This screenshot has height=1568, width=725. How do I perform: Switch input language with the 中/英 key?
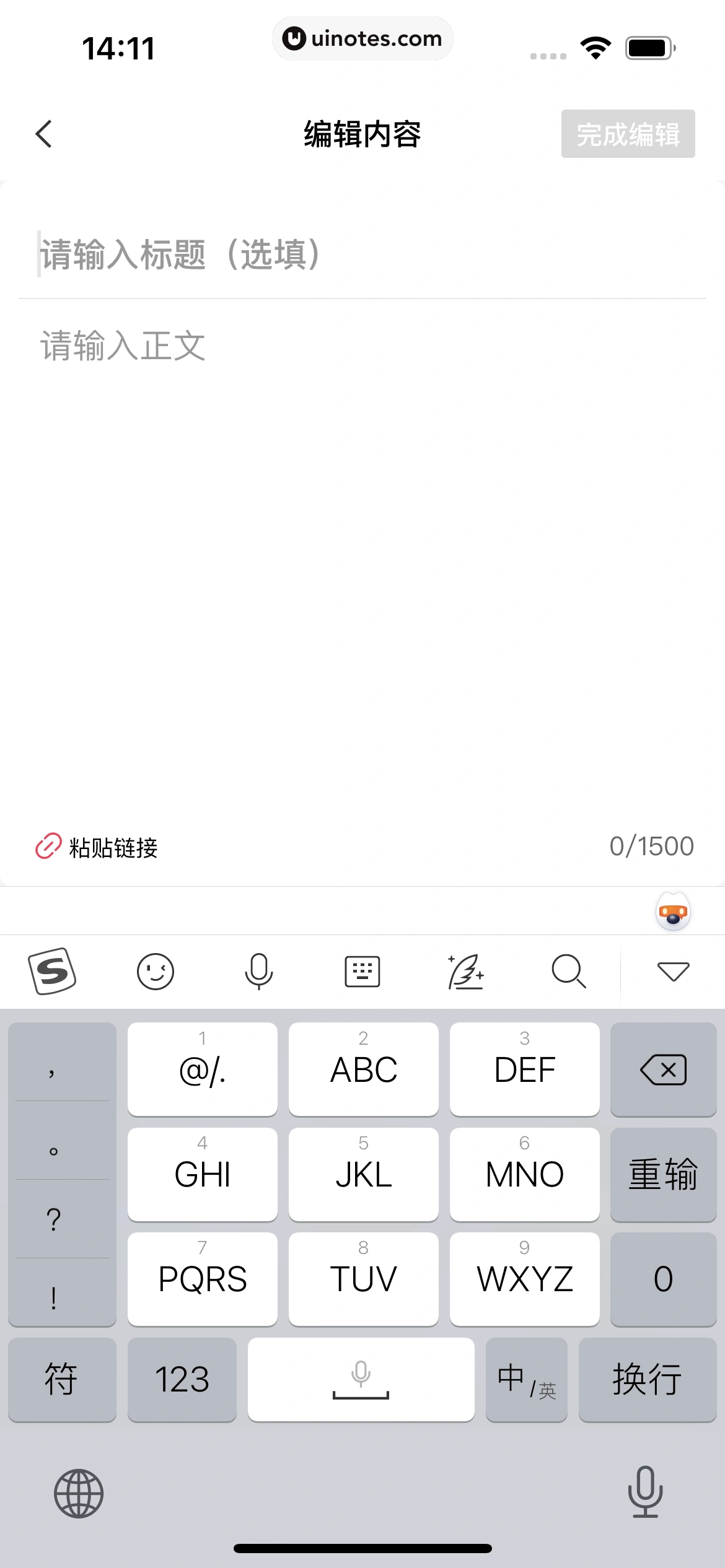[526, 1379]
